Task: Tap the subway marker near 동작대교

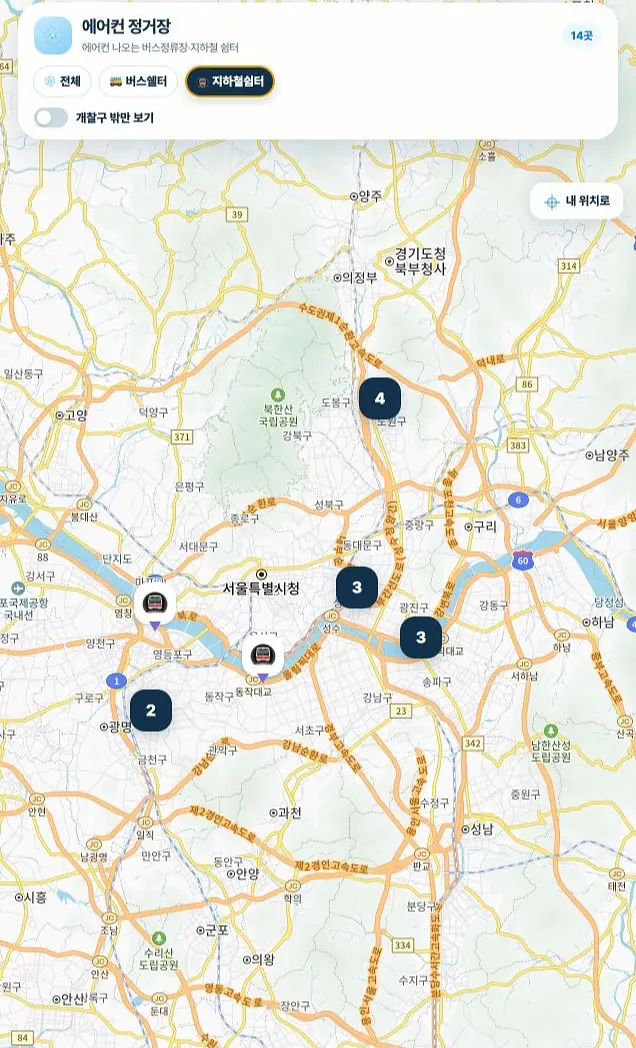Action: (263, 658)
